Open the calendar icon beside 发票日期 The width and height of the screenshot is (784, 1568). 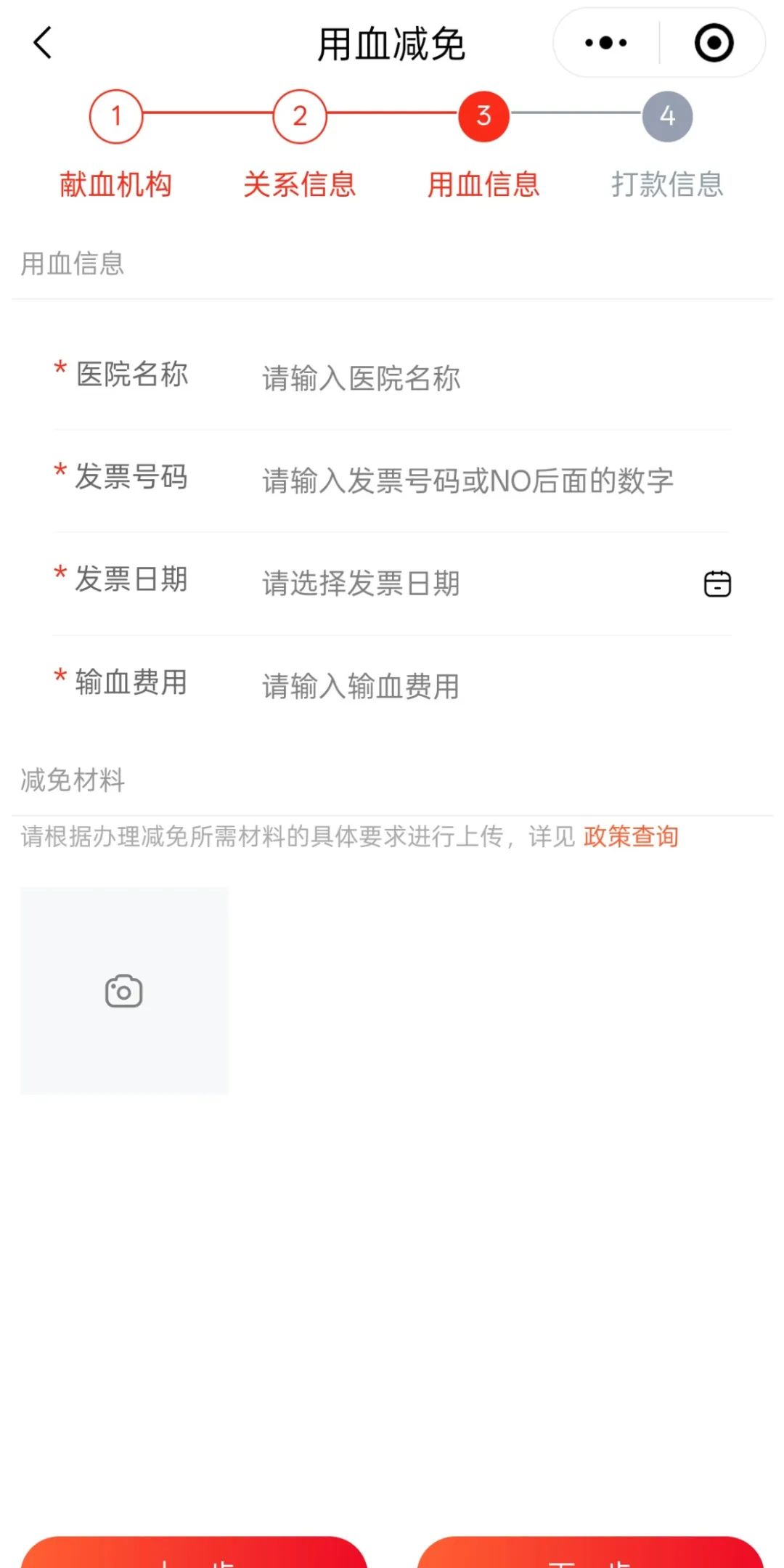click(717, 583)
